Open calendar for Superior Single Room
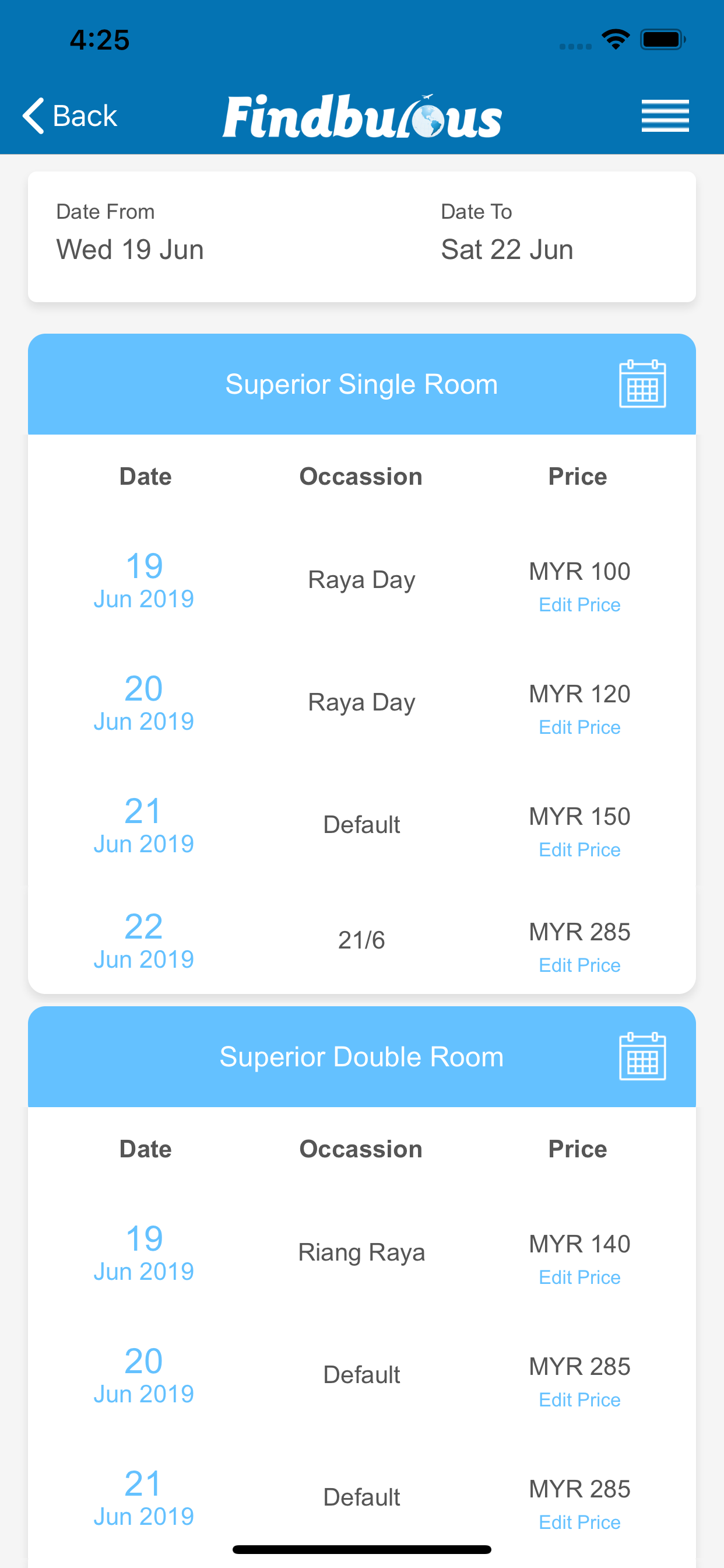Viewport: 724px width, 1568px height. click(642, 383)
